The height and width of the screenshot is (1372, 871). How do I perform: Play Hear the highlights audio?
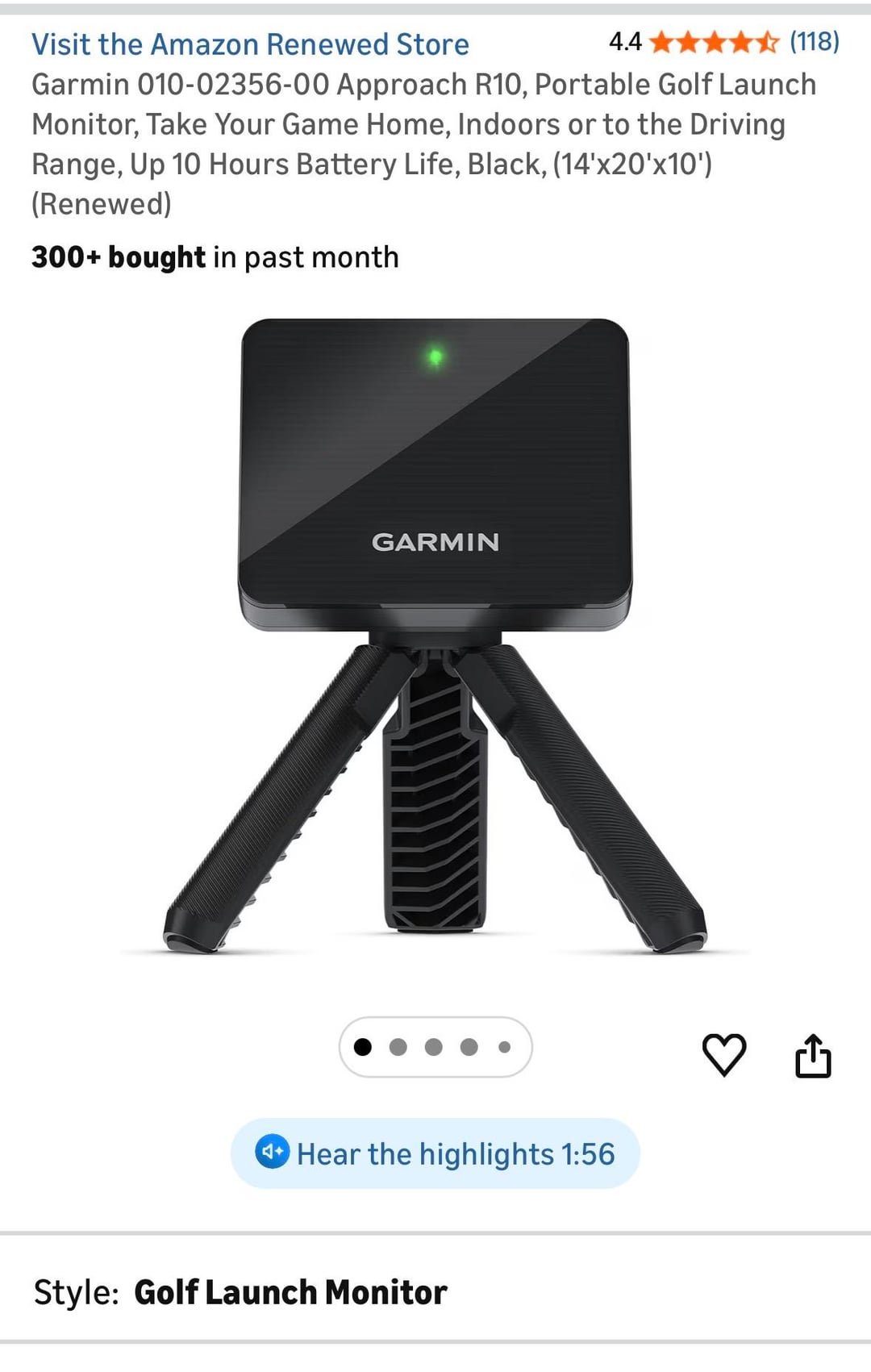tap(435, 1153)
